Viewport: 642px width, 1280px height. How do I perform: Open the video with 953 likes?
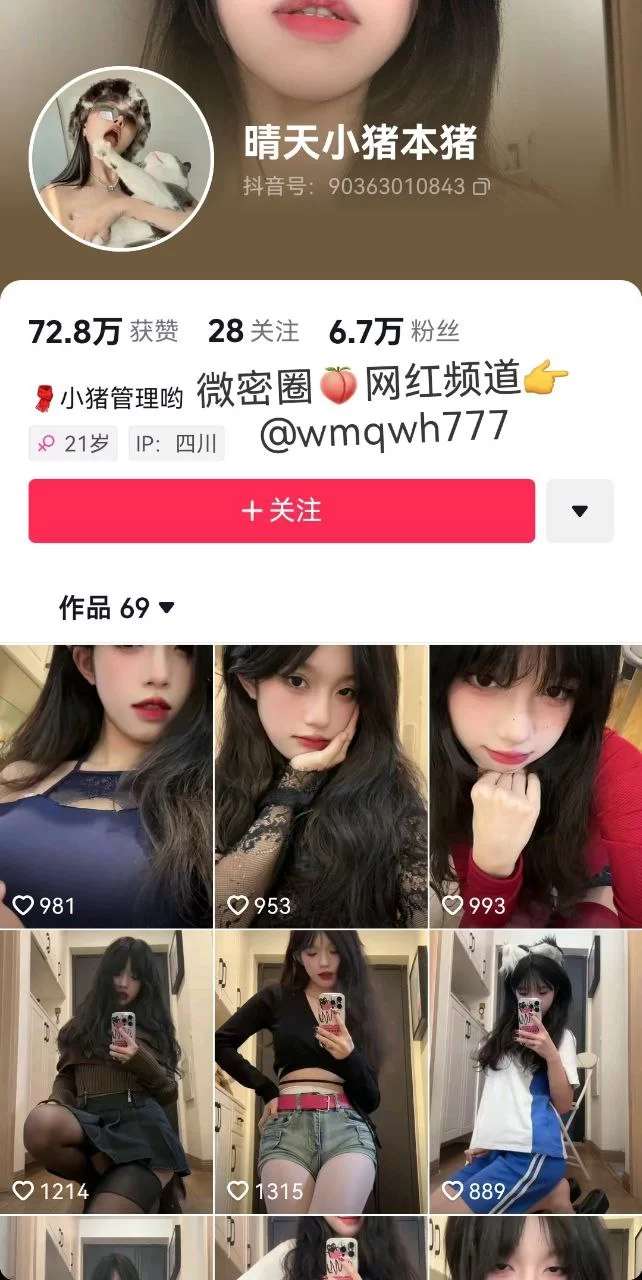320,785
